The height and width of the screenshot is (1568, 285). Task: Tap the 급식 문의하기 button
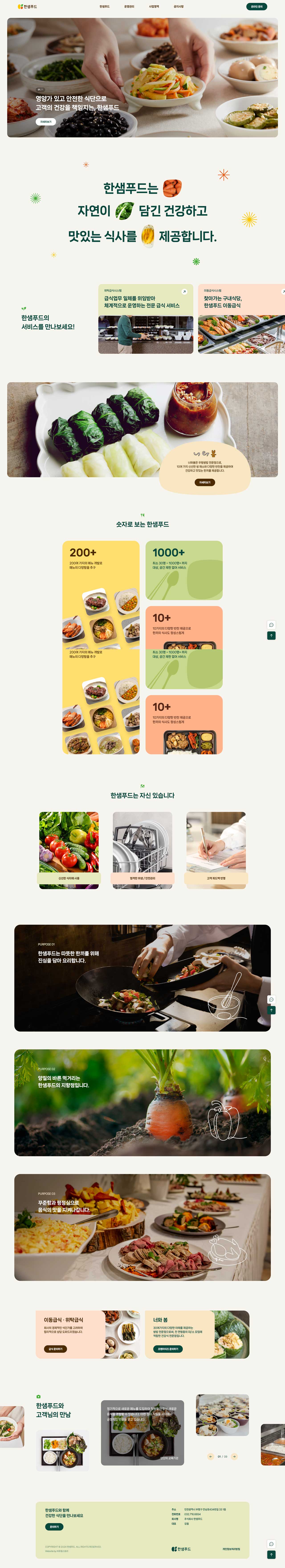pyautogui.click(x=55, y=1349)
